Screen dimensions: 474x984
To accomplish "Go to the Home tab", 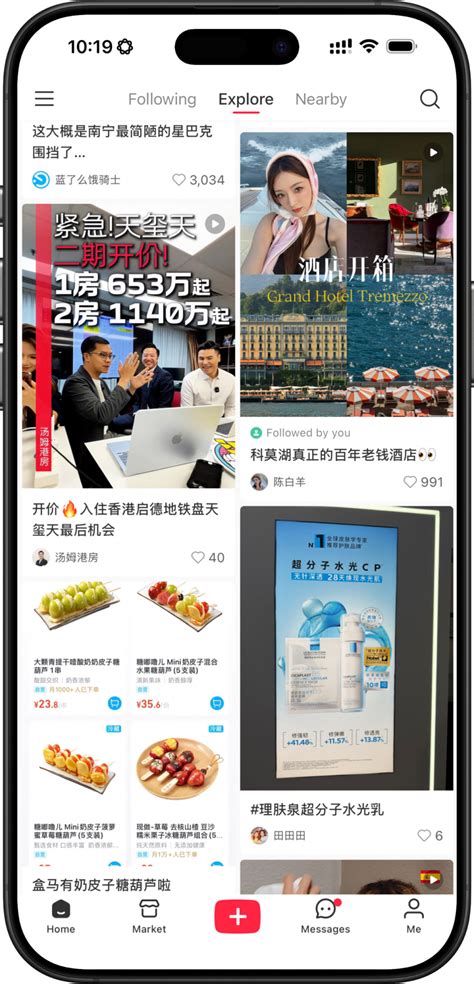I will 60,917.
